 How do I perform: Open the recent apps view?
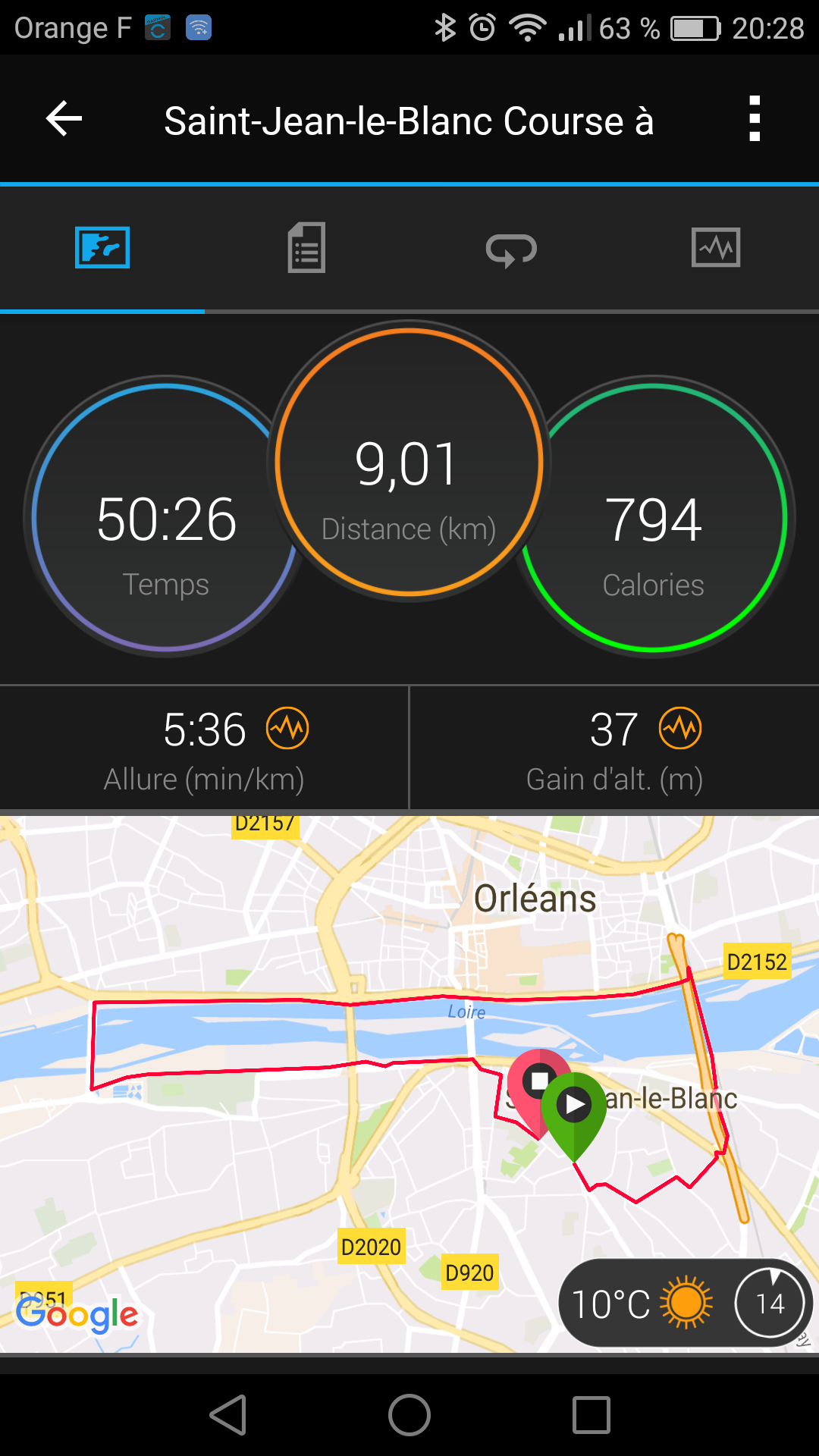[591, 1415]
